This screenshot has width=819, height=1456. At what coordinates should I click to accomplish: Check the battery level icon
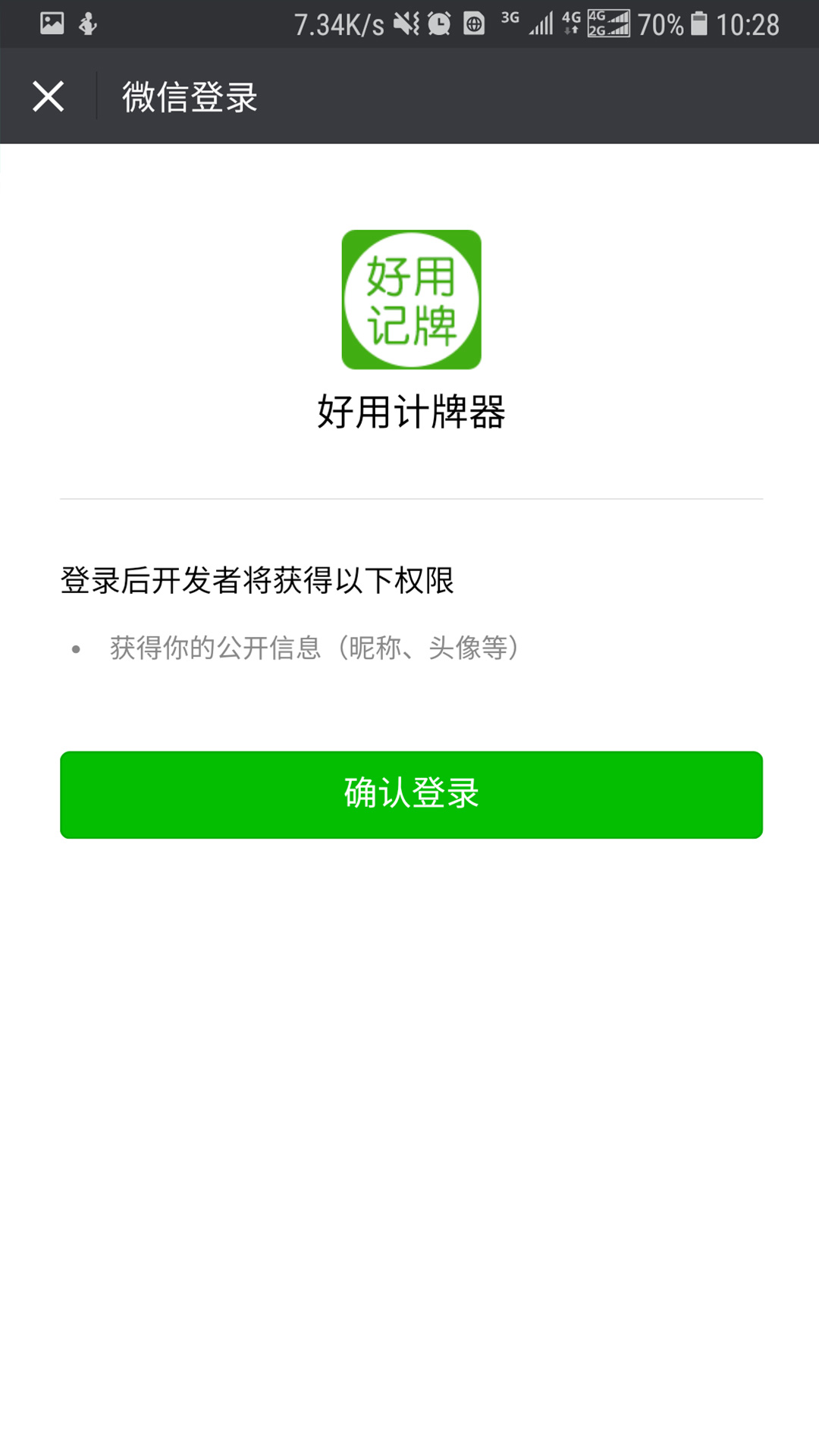point(699,24)
